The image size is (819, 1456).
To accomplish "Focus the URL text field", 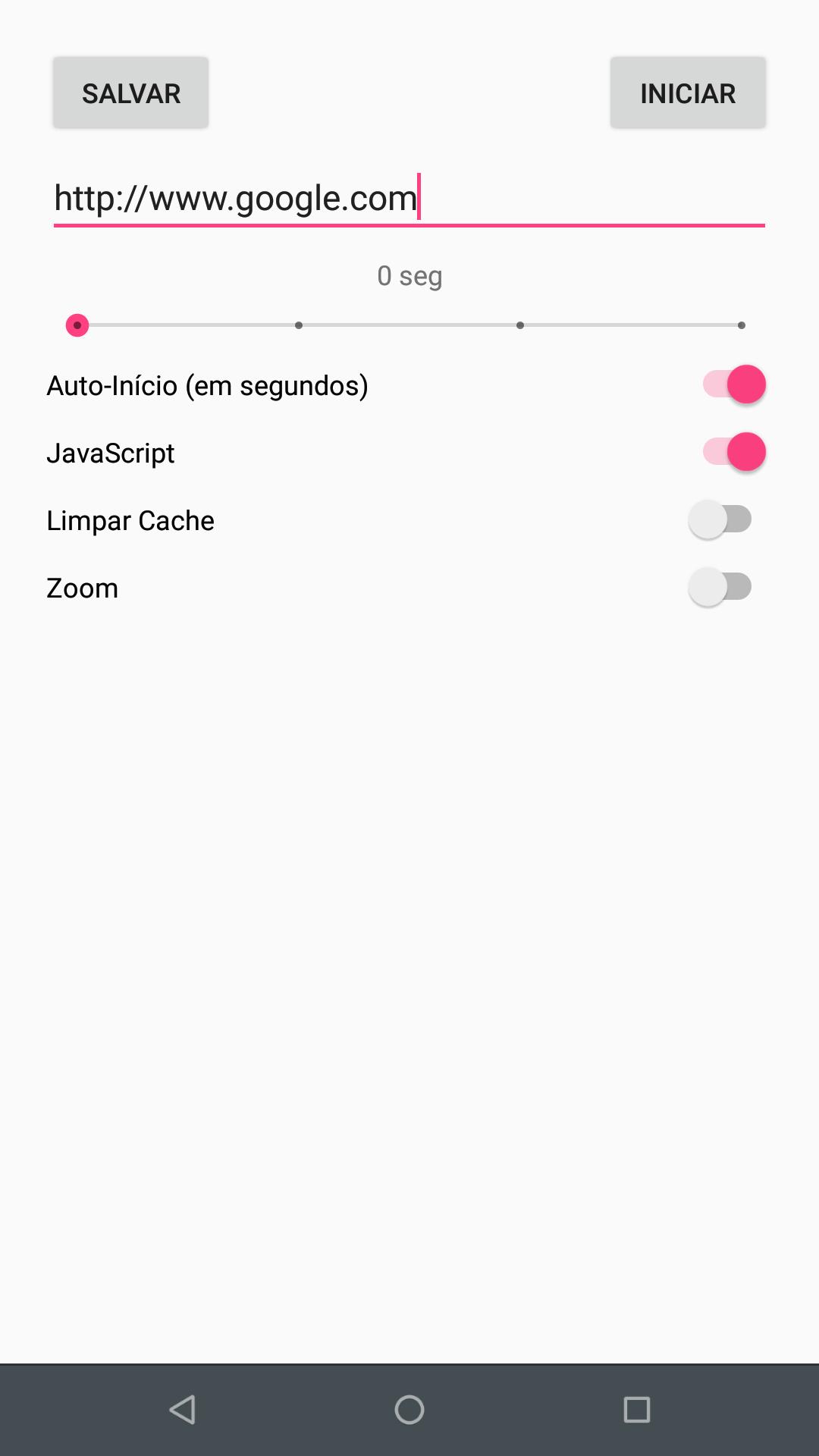I will coord(409,199).
